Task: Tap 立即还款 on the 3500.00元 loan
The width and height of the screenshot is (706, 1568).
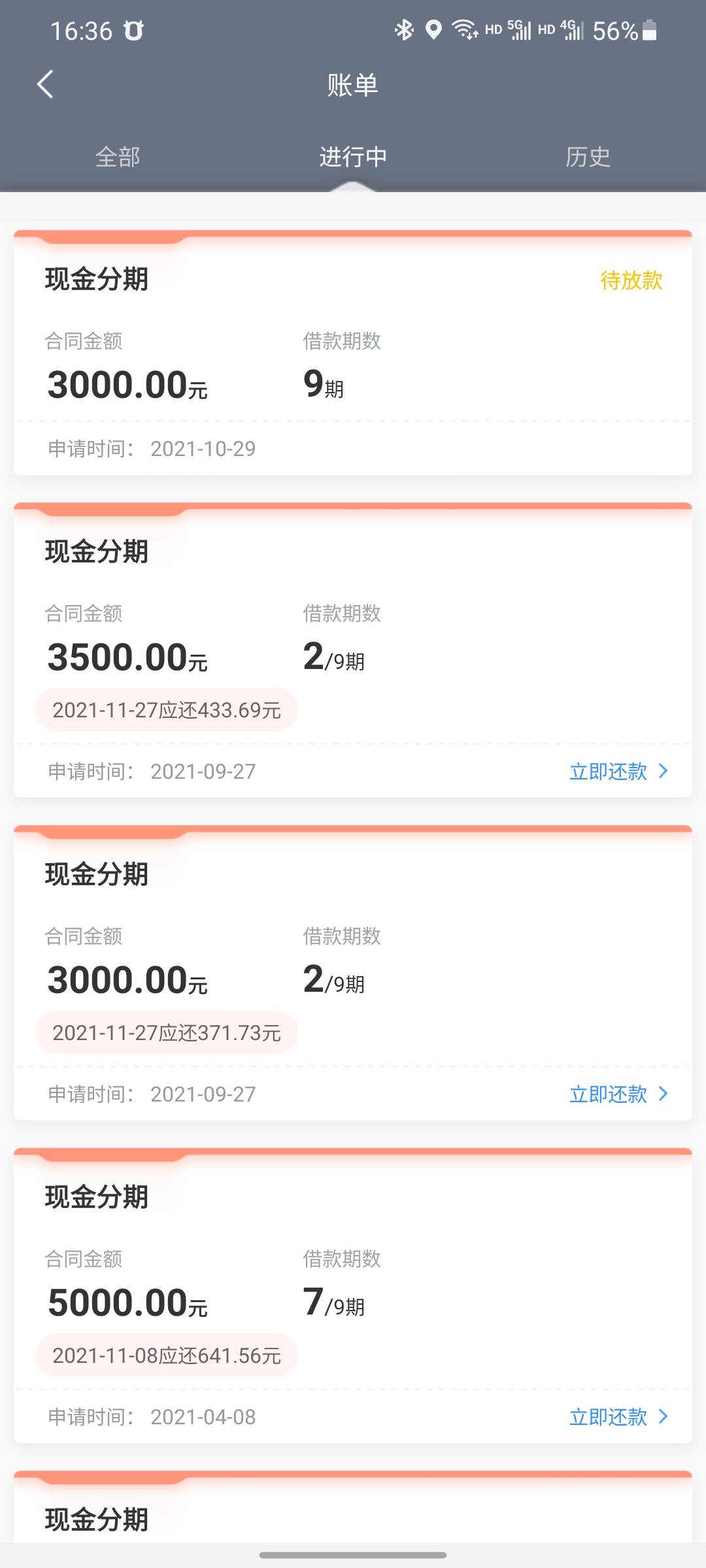Action: point(618,772)
